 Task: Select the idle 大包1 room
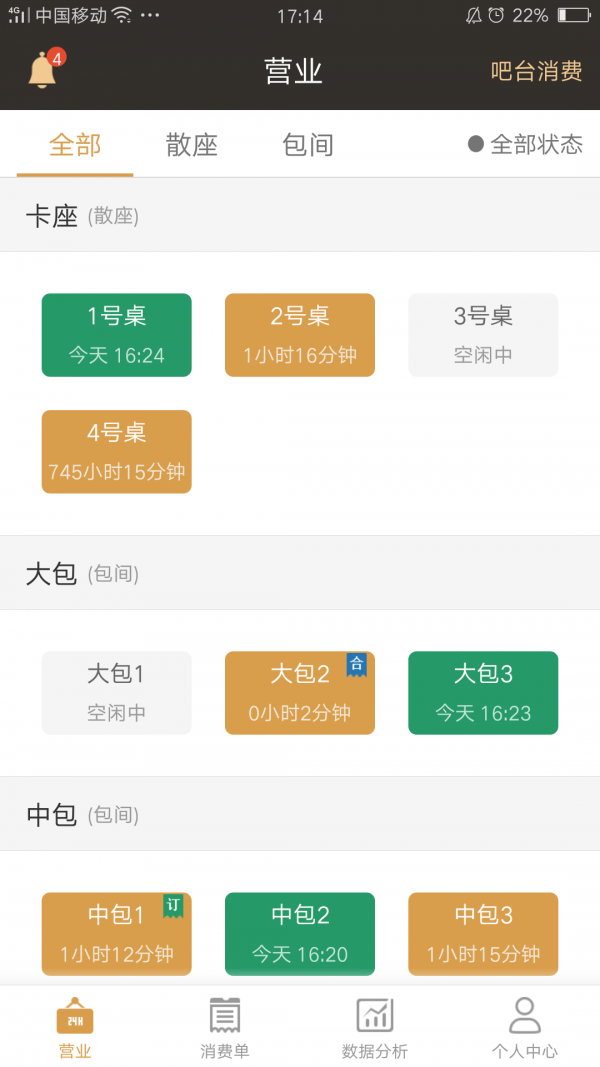(x=116, y=693)
